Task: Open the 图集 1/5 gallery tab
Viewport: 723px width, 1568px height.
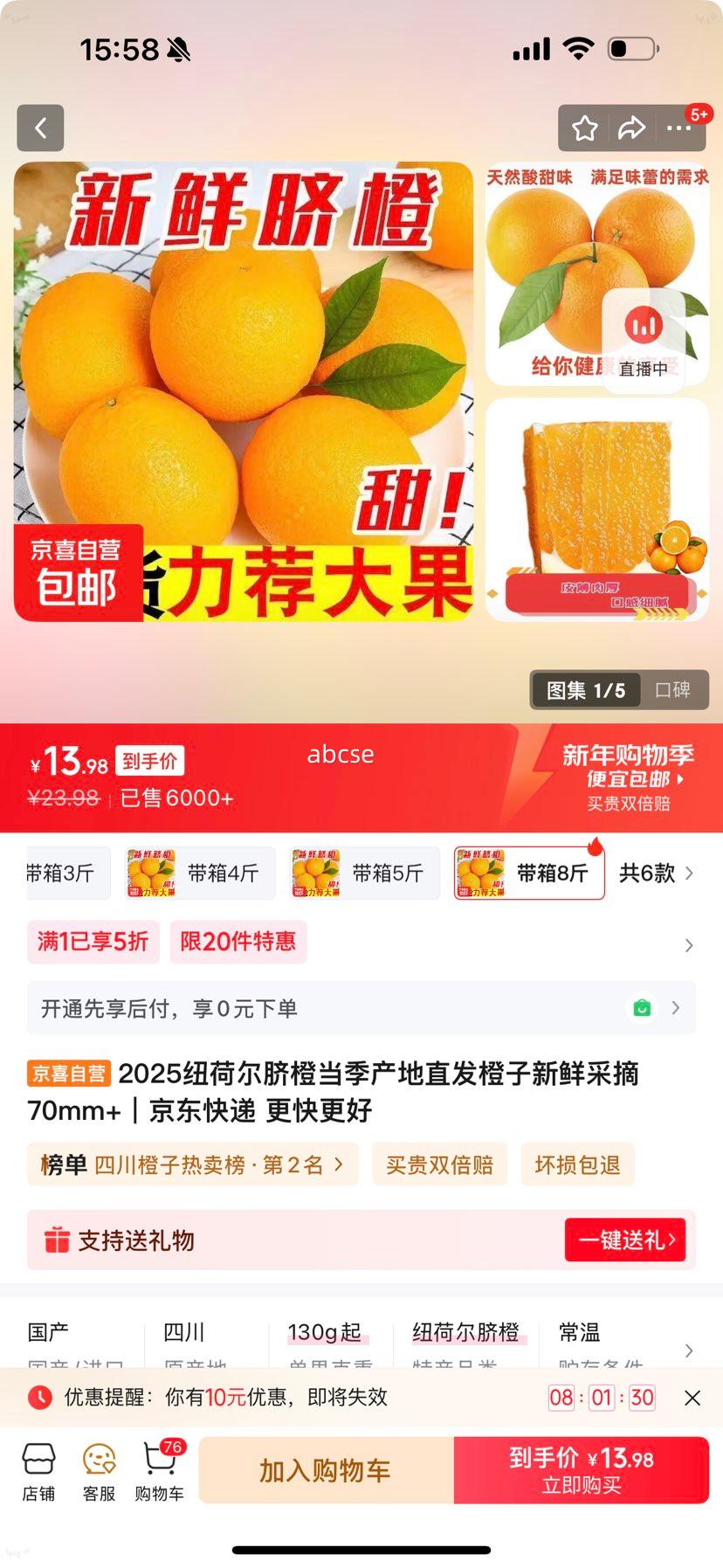Action: [x=587, y=689]
